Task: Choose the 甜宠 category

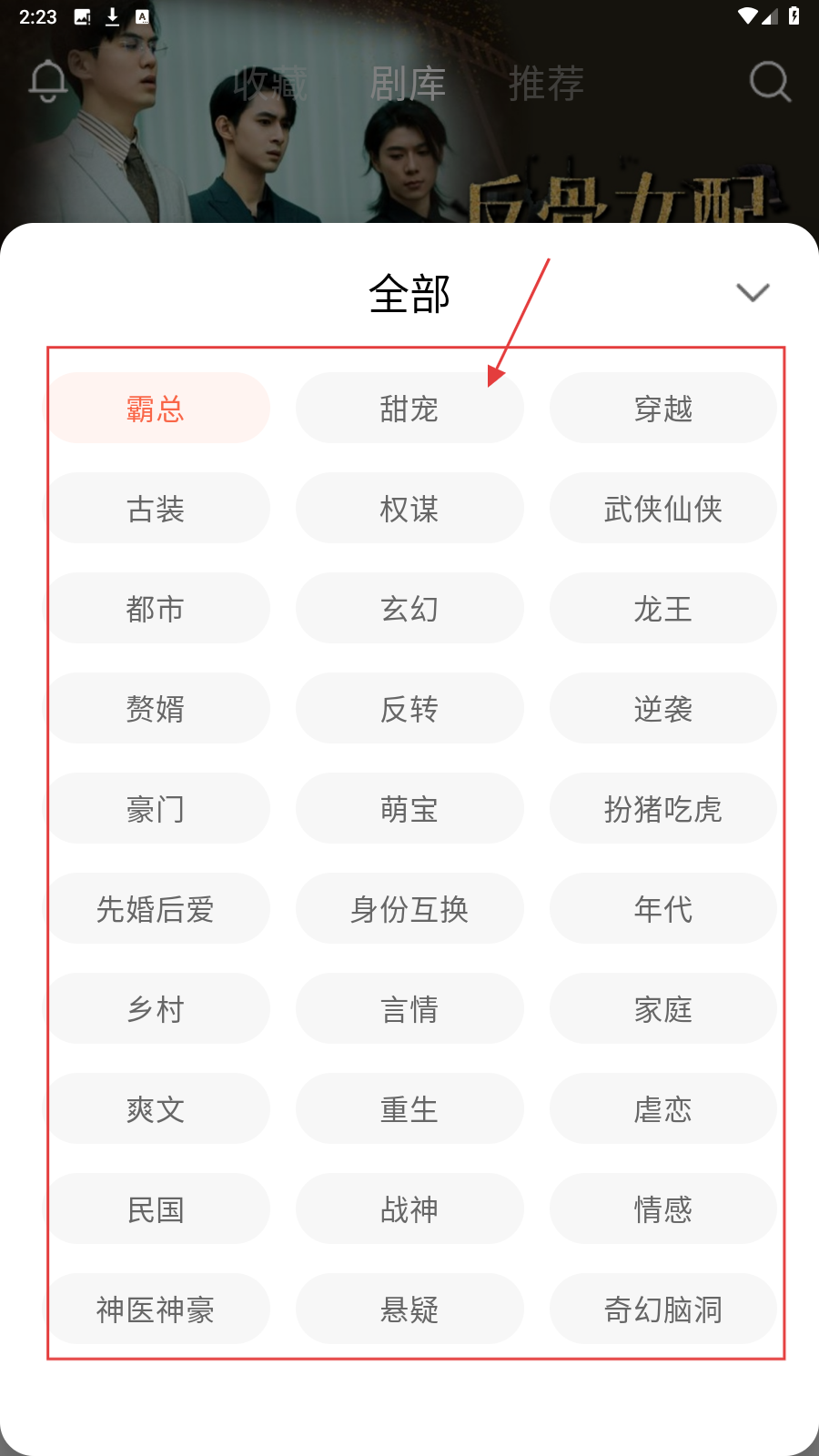Action: coord(409,408)
